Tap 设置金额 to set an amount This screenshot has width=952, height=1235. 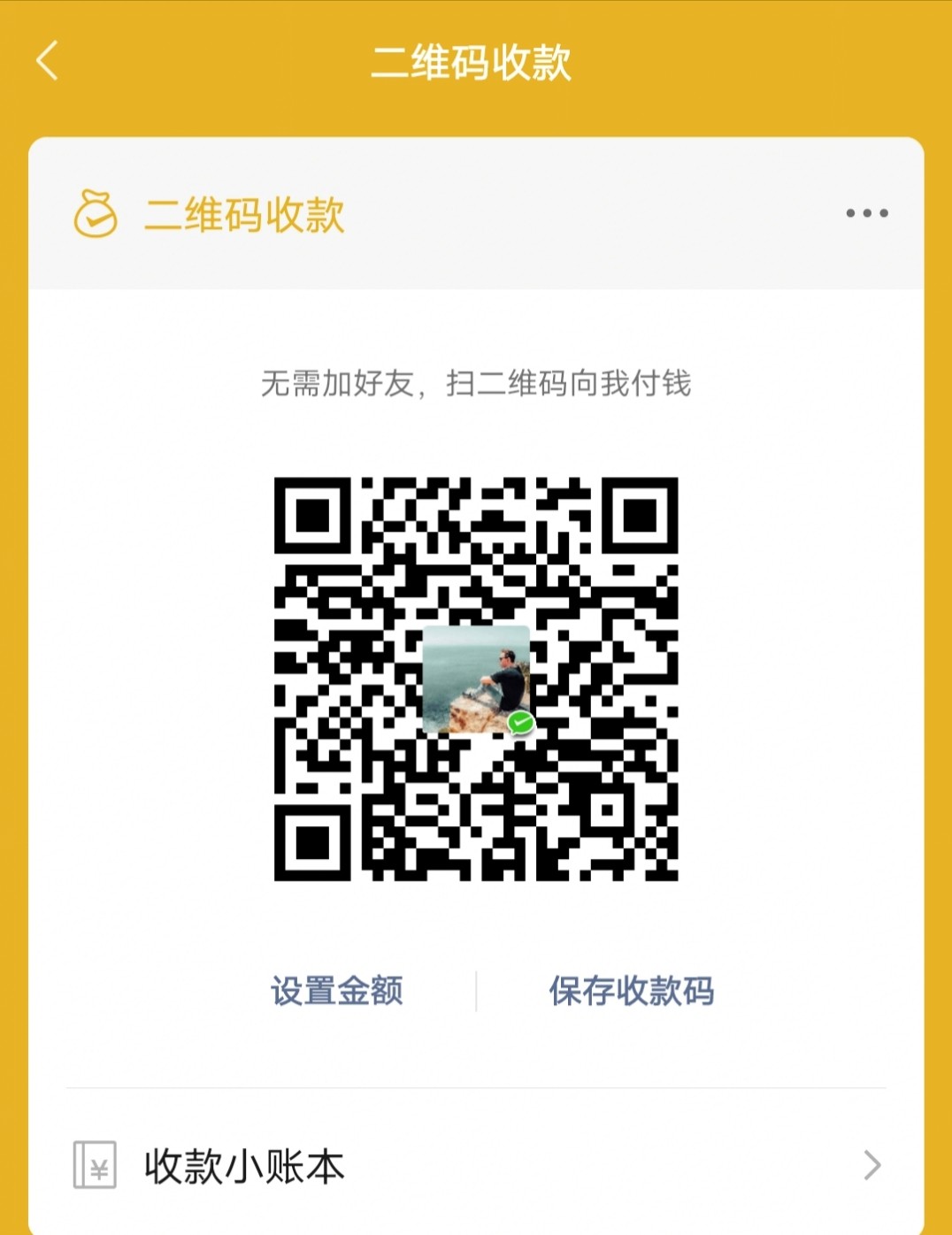click(x=337, y=991)
